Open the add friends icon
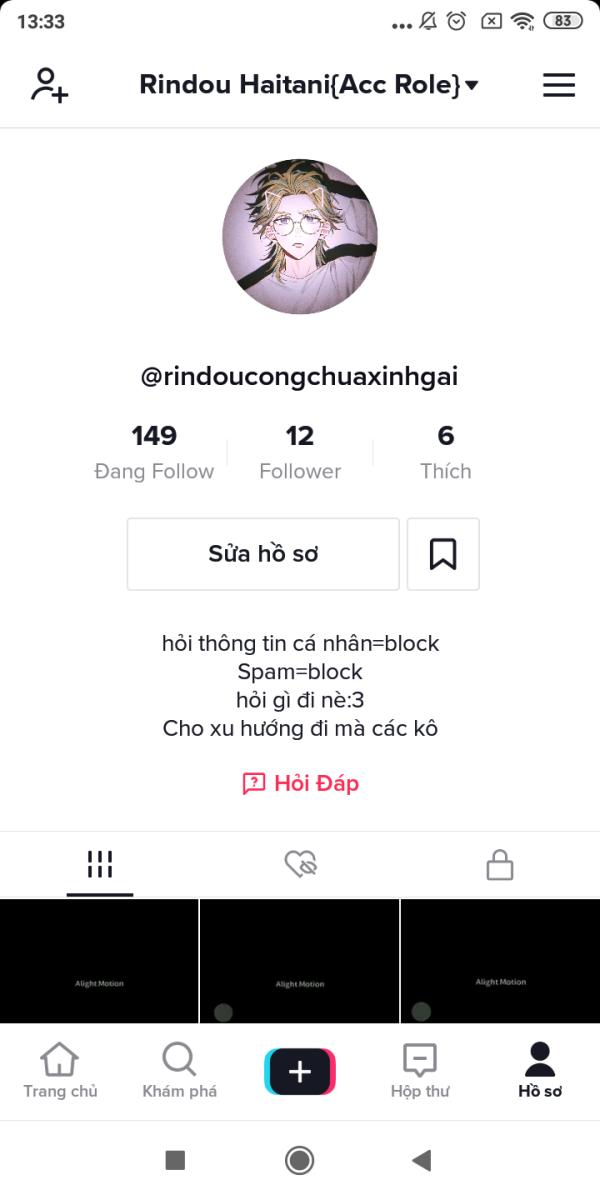Image resolution: width=600 pixels, height=1200 pixels. [49, 85]
